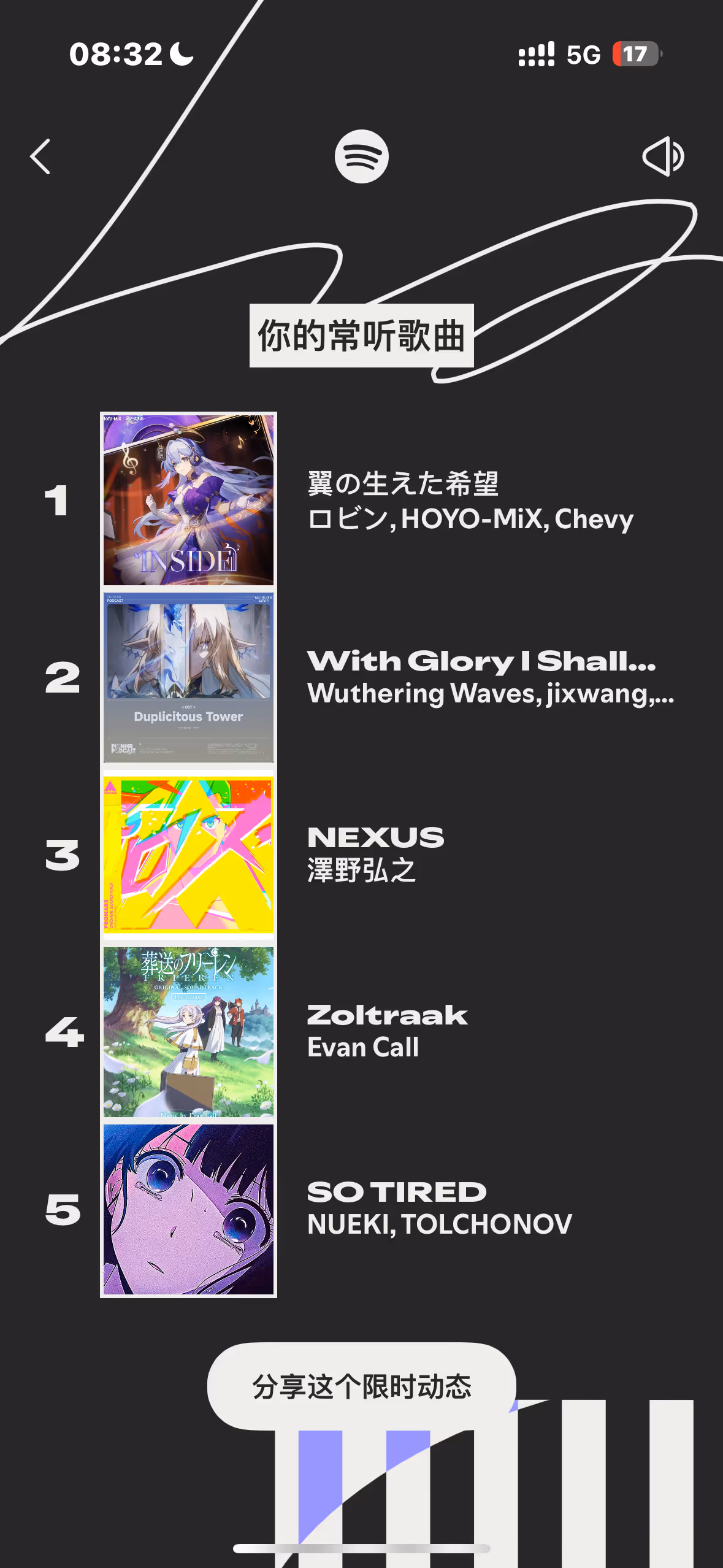723x1568 pixels.
Task: Click the Spotify logo at the top
Action: 361,156
